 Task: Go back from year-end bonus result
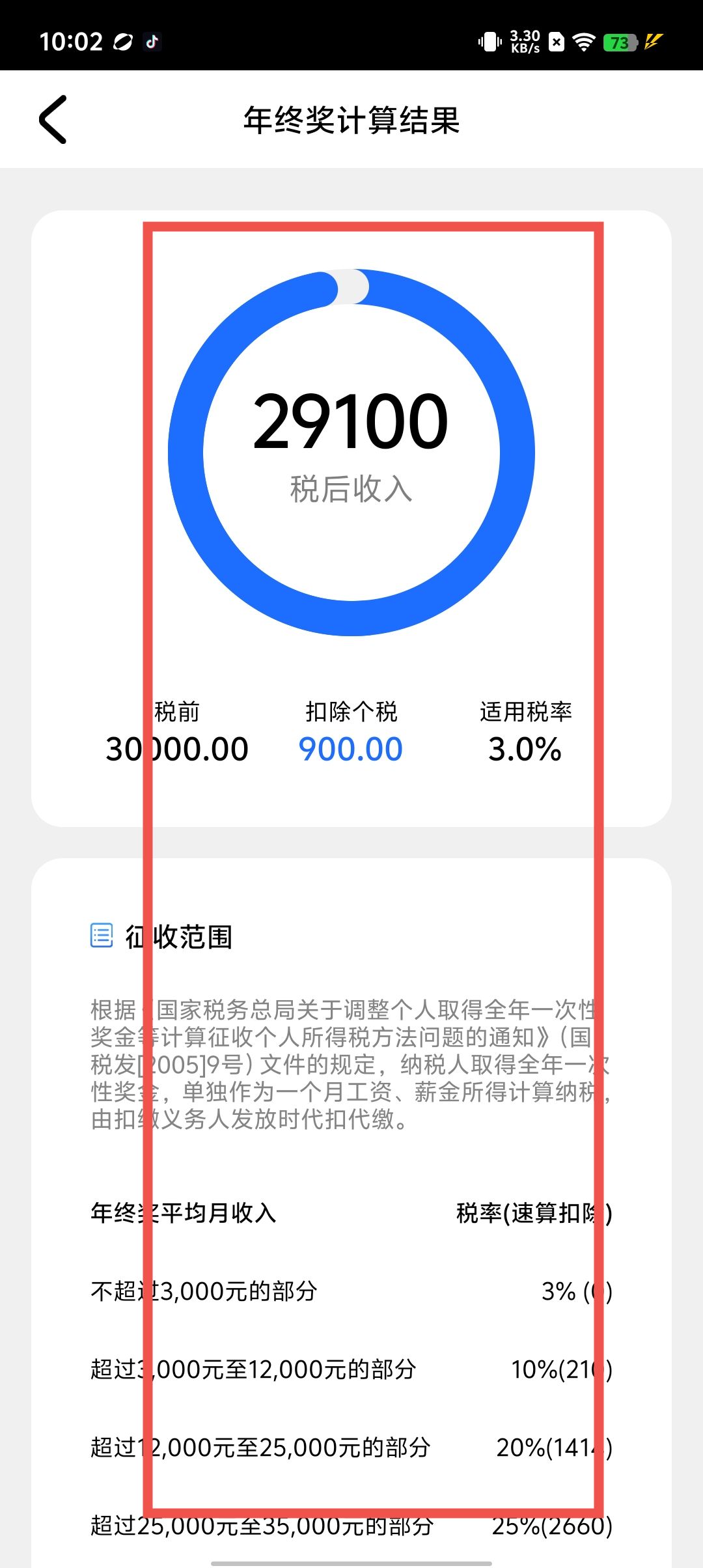click(x=53, y=120)
